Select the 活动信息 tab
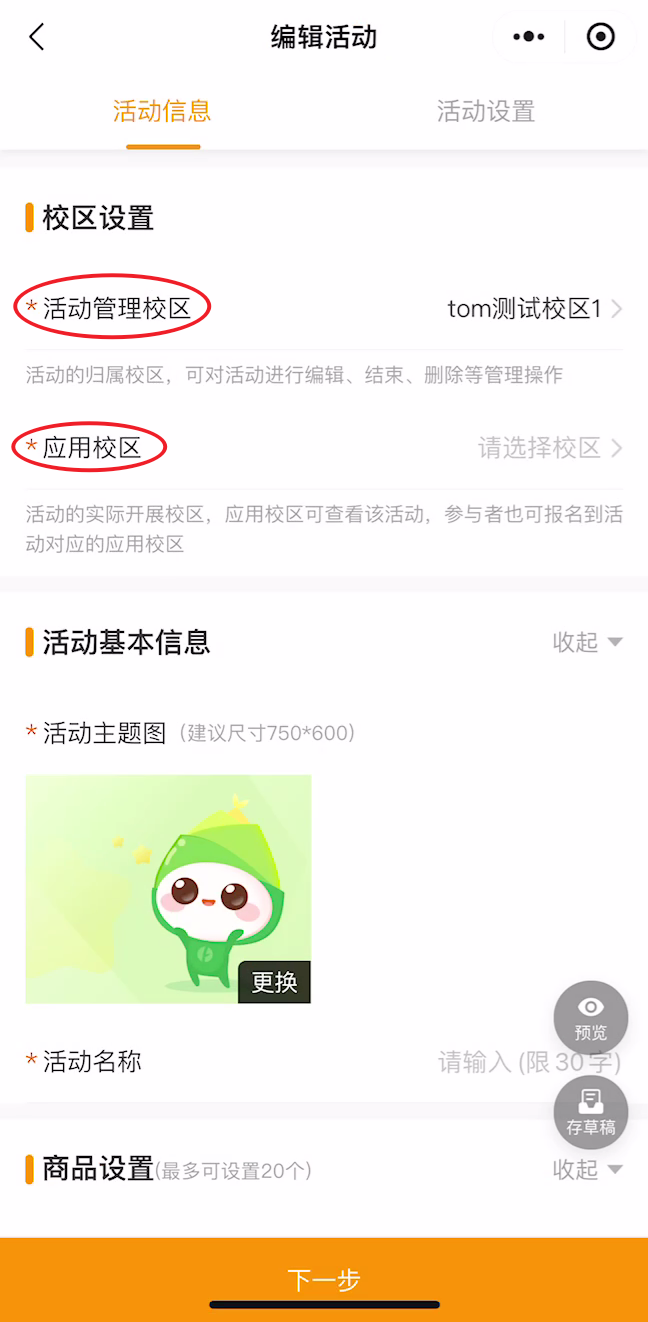This screenshot has height=1322, width=648. pyautogui.click(x=162, y=111)
